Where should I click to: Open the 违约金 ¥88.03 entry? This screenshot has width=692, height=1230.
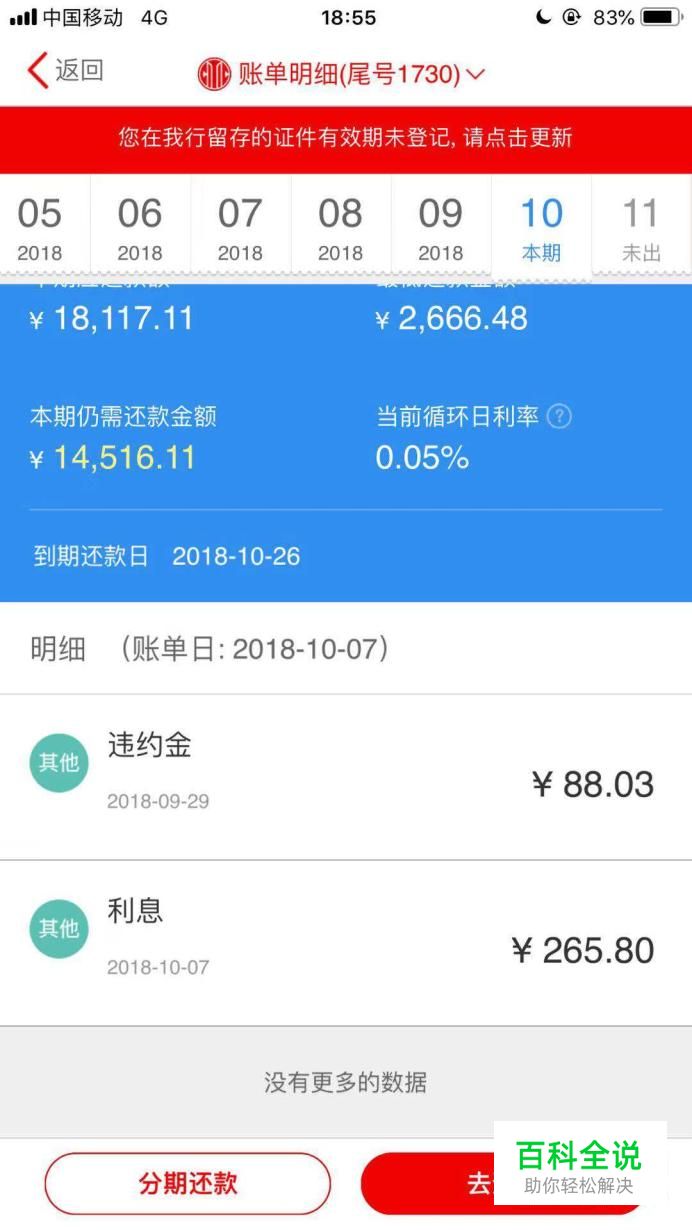click(346, 775)
